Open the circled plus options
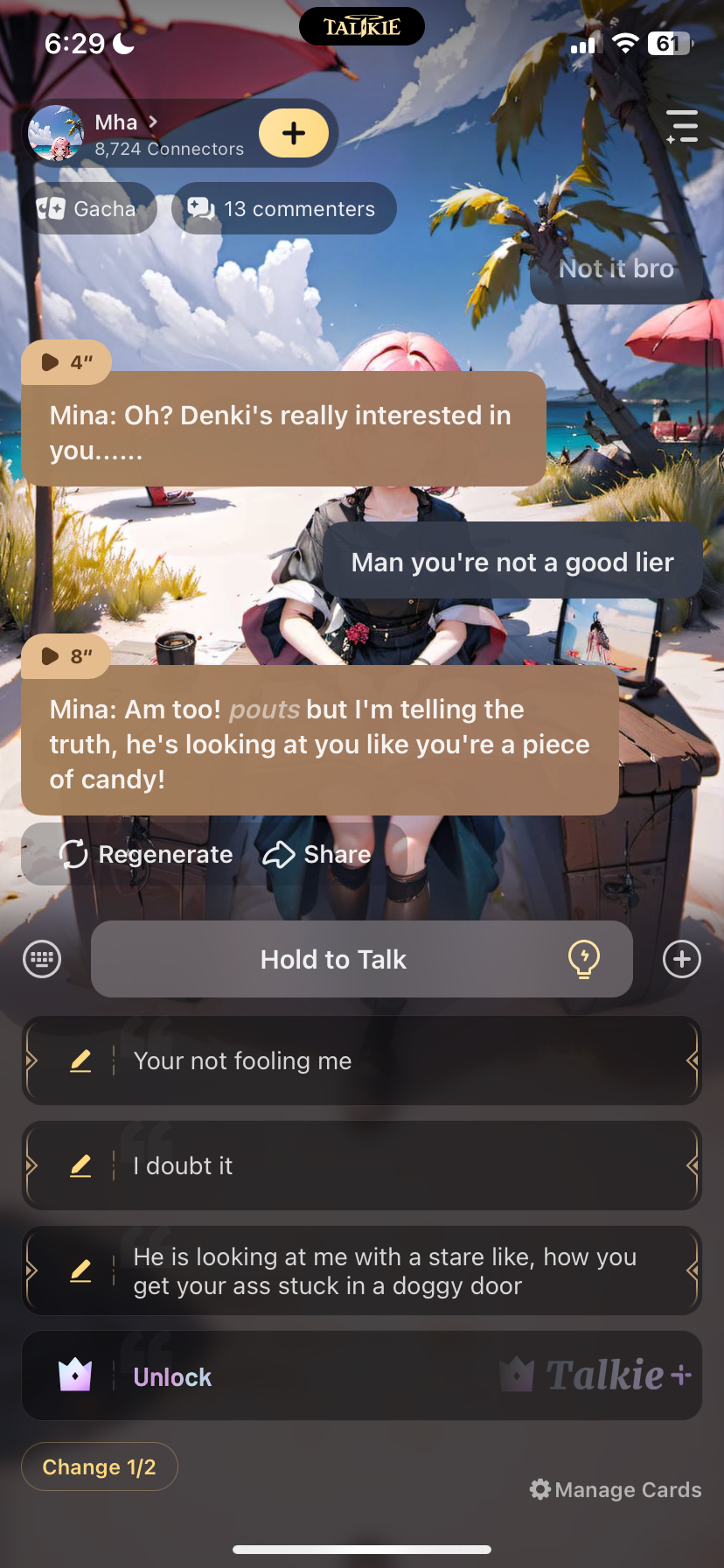This screenshot has width=724, height=1568. tap(682, 959)
